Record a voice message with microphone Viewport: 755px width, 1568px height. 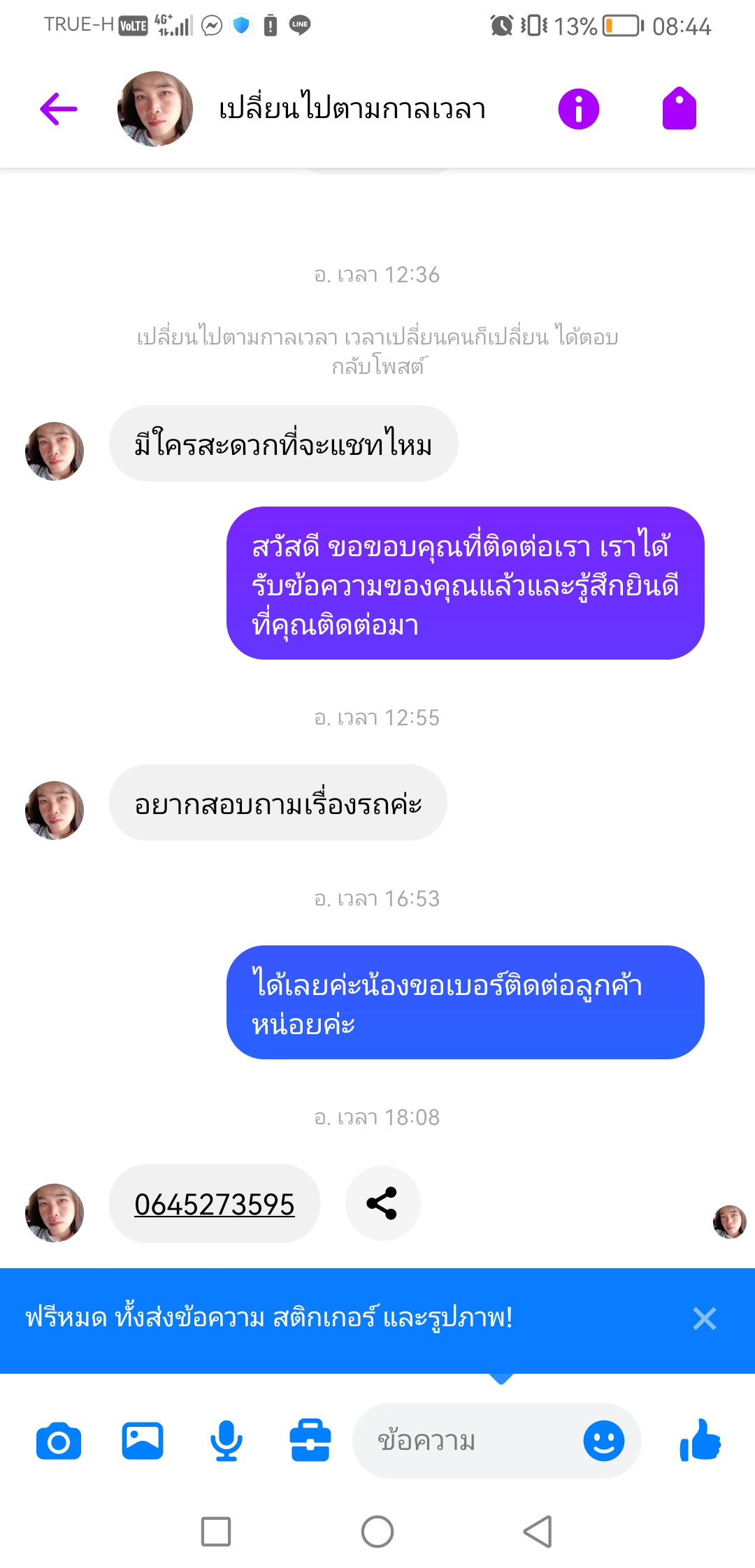tap(226, 1442)
